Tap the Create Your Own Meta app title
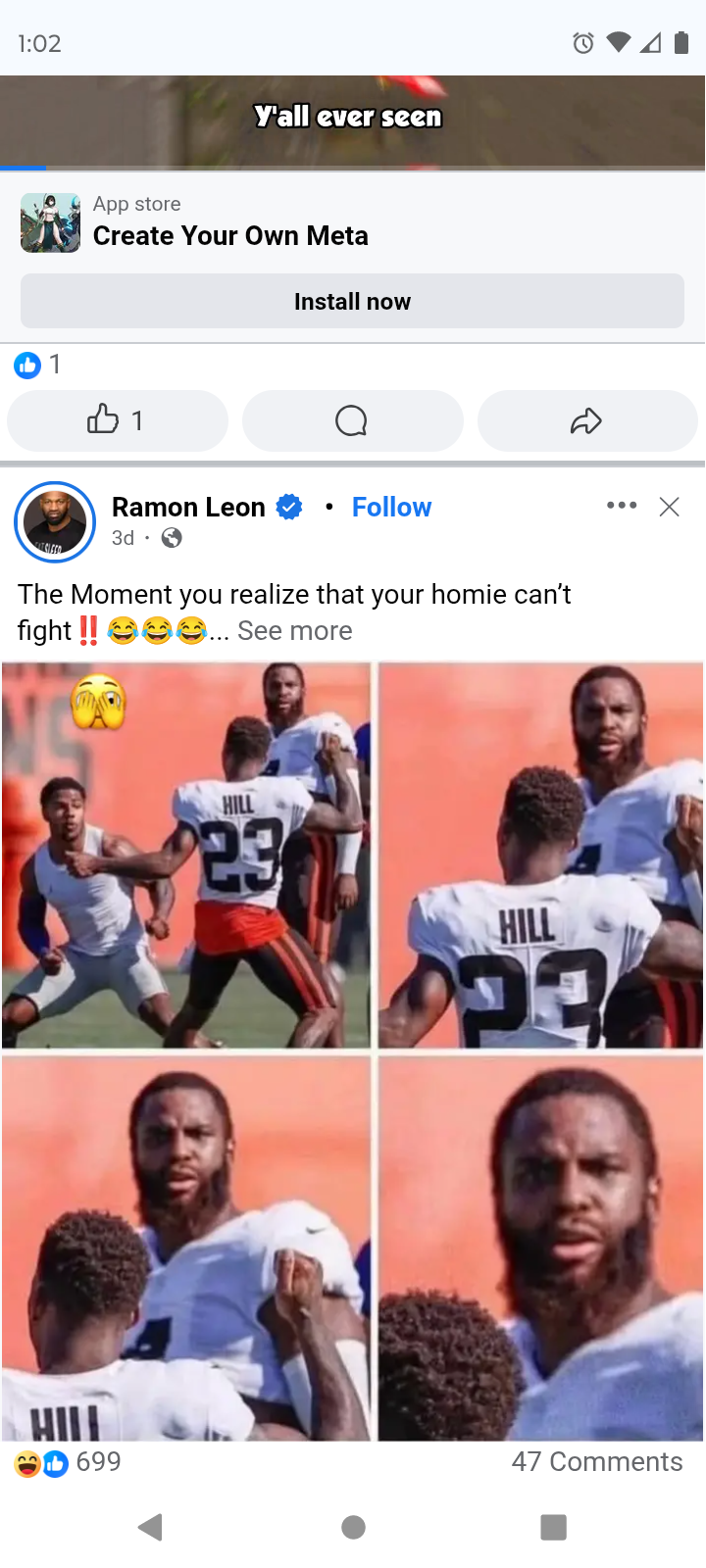This screenshot has height=1568, width=706. [230, 236]
